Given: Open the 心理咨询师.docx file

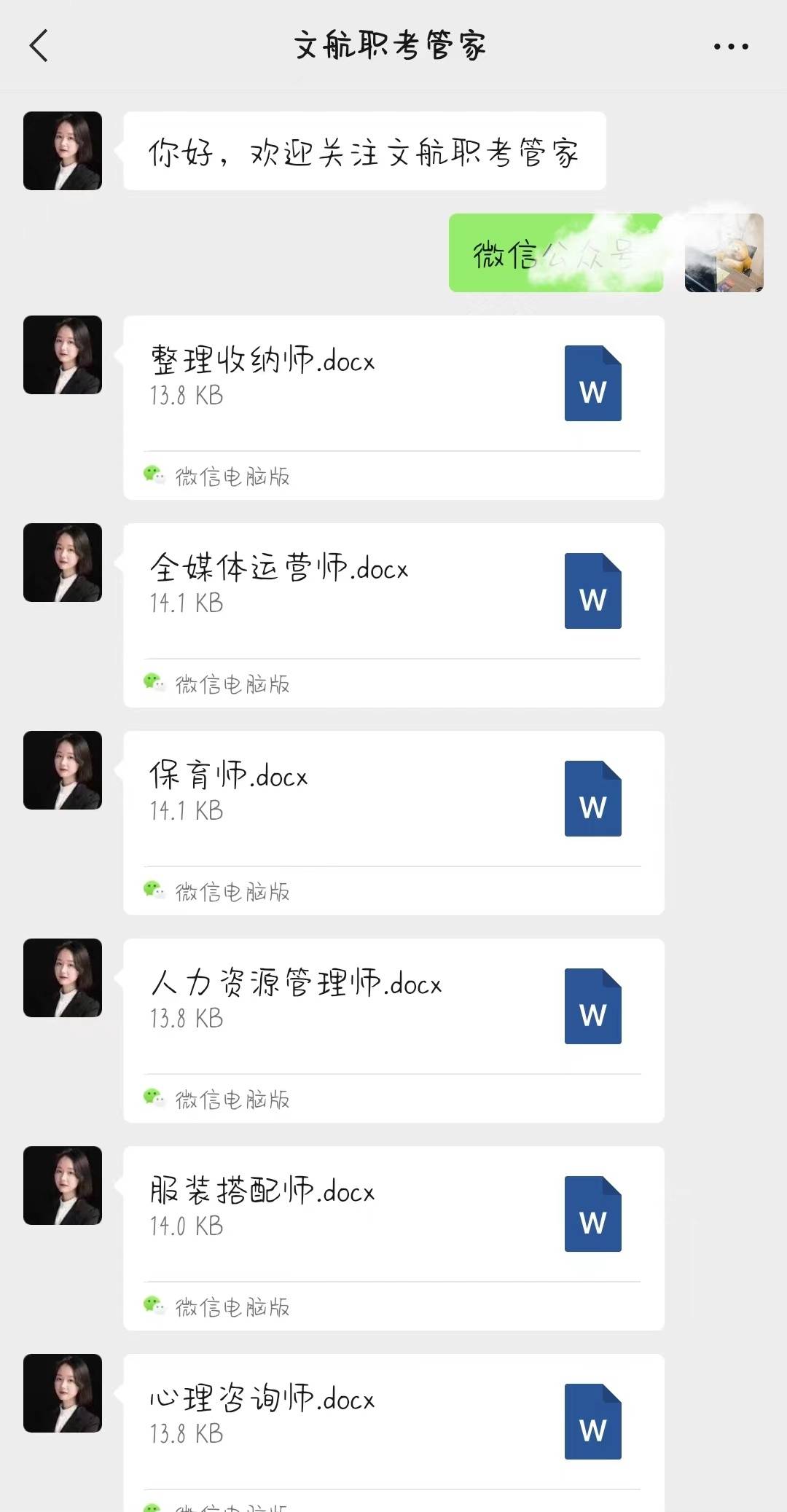Looking at the screenshot, I should click(393, 1422).
